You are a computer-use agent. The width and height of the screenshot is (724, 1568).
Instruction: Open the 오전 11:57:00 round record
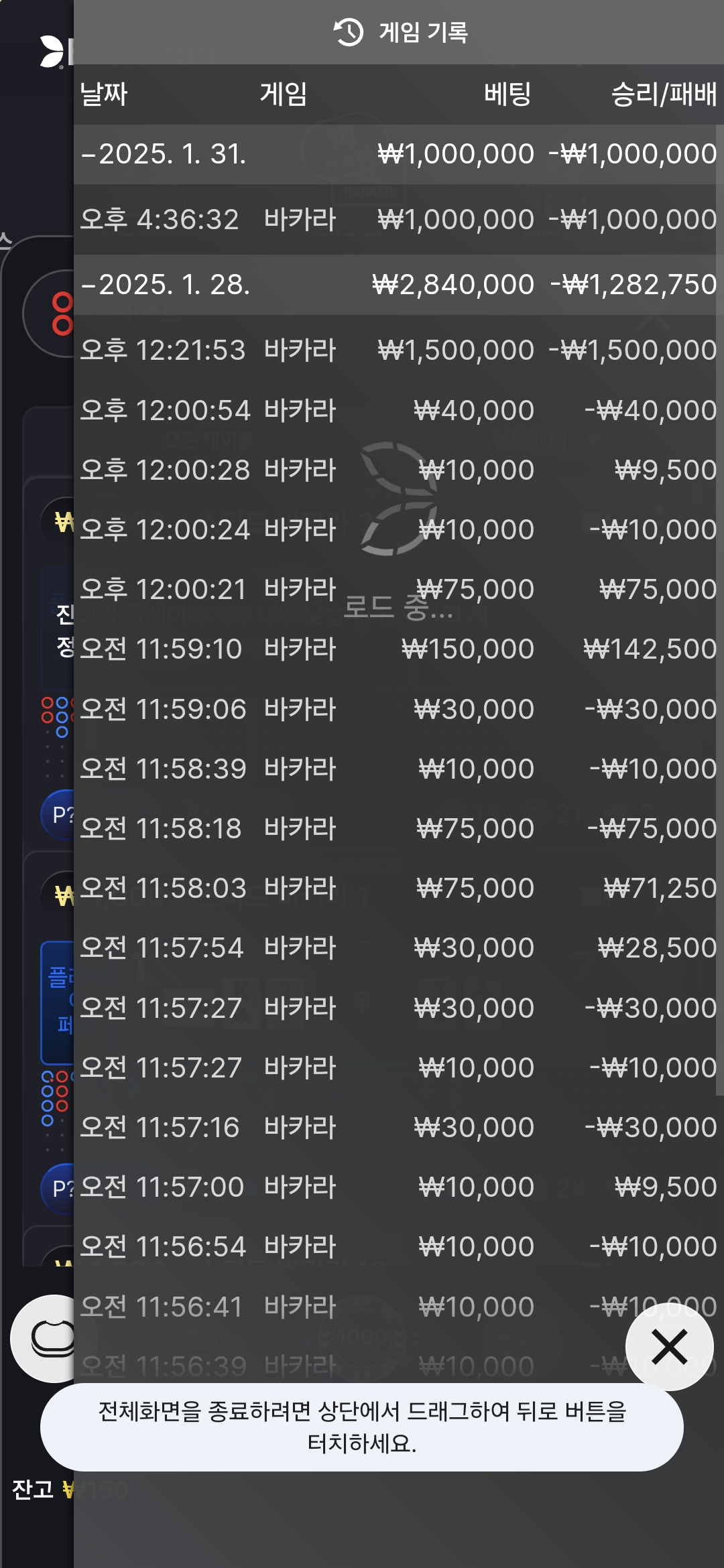click(396, 1187)
